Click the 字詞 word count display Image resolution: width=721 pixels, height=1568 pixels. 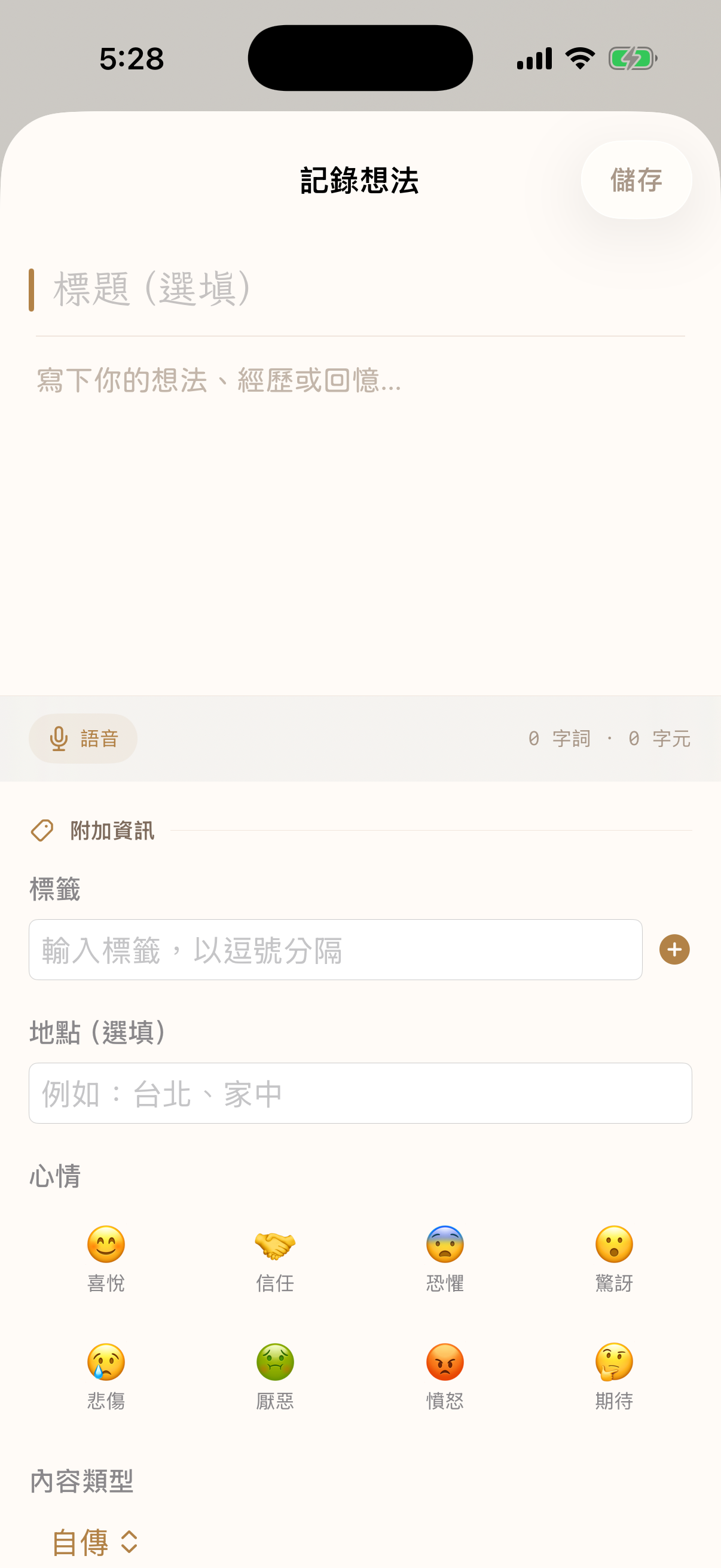pyautogui.click(x=560, y=738)
